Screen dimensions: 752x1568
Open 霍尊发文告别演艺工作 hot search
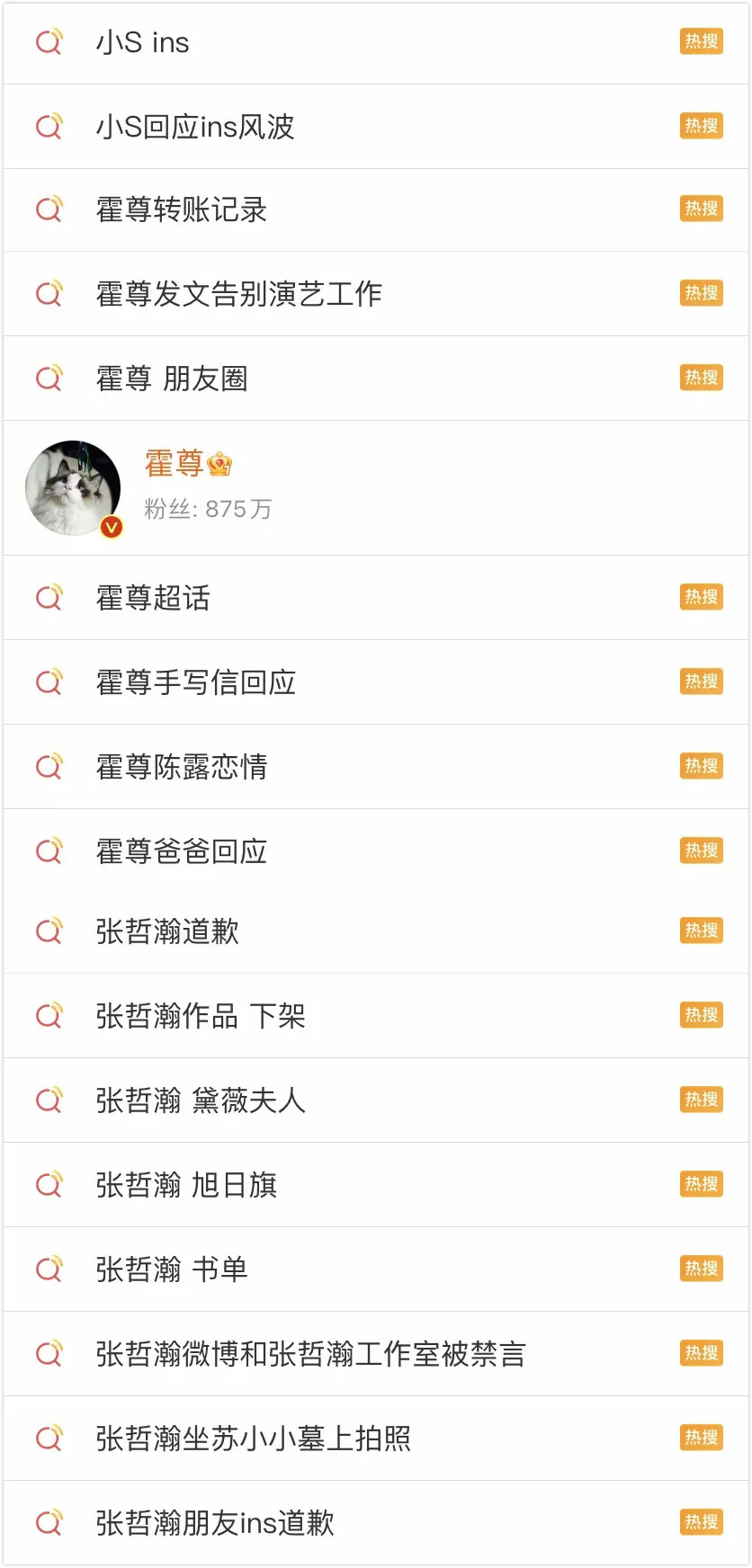click(239, 294)
